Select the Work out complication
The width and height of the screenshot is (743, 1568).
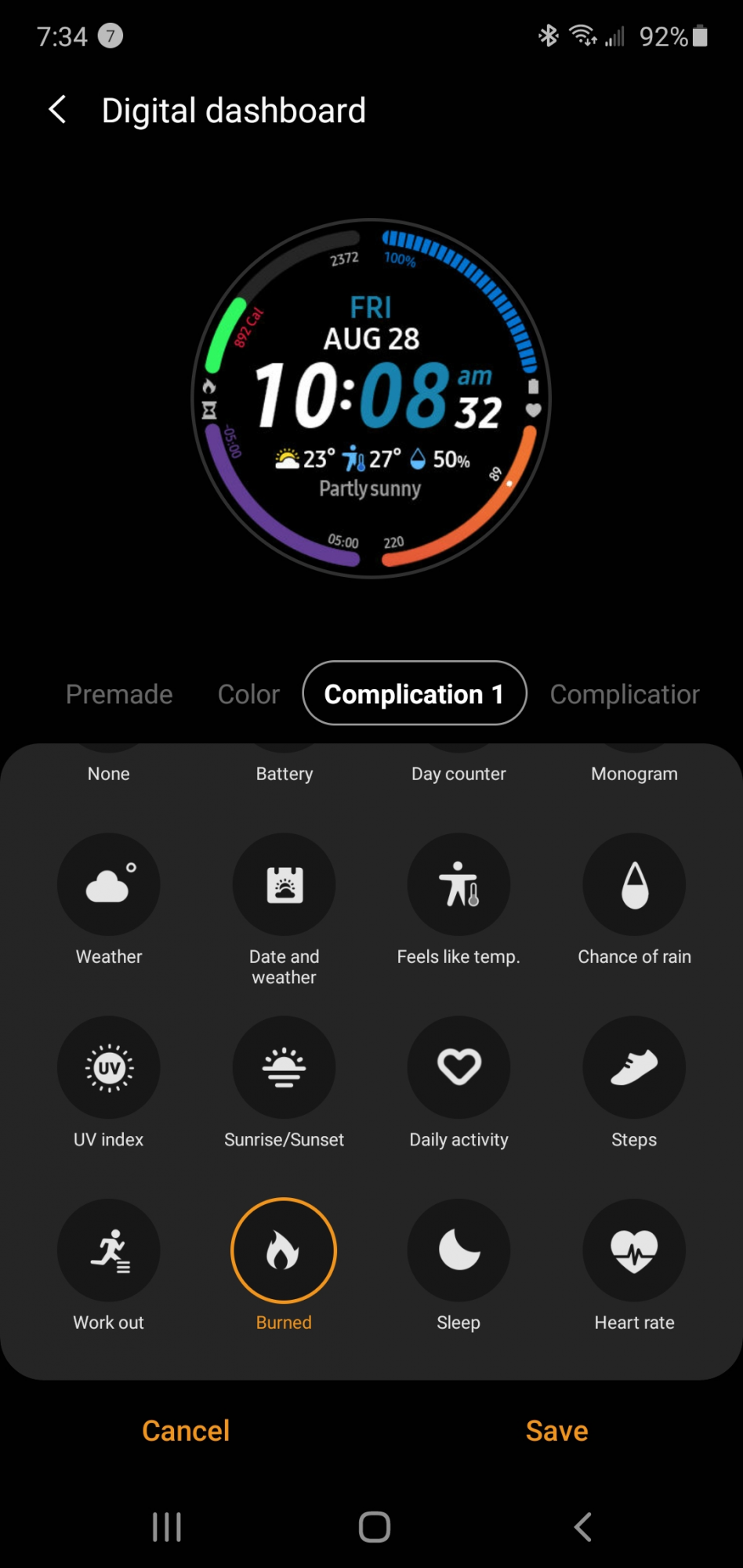coord(109,1250)
